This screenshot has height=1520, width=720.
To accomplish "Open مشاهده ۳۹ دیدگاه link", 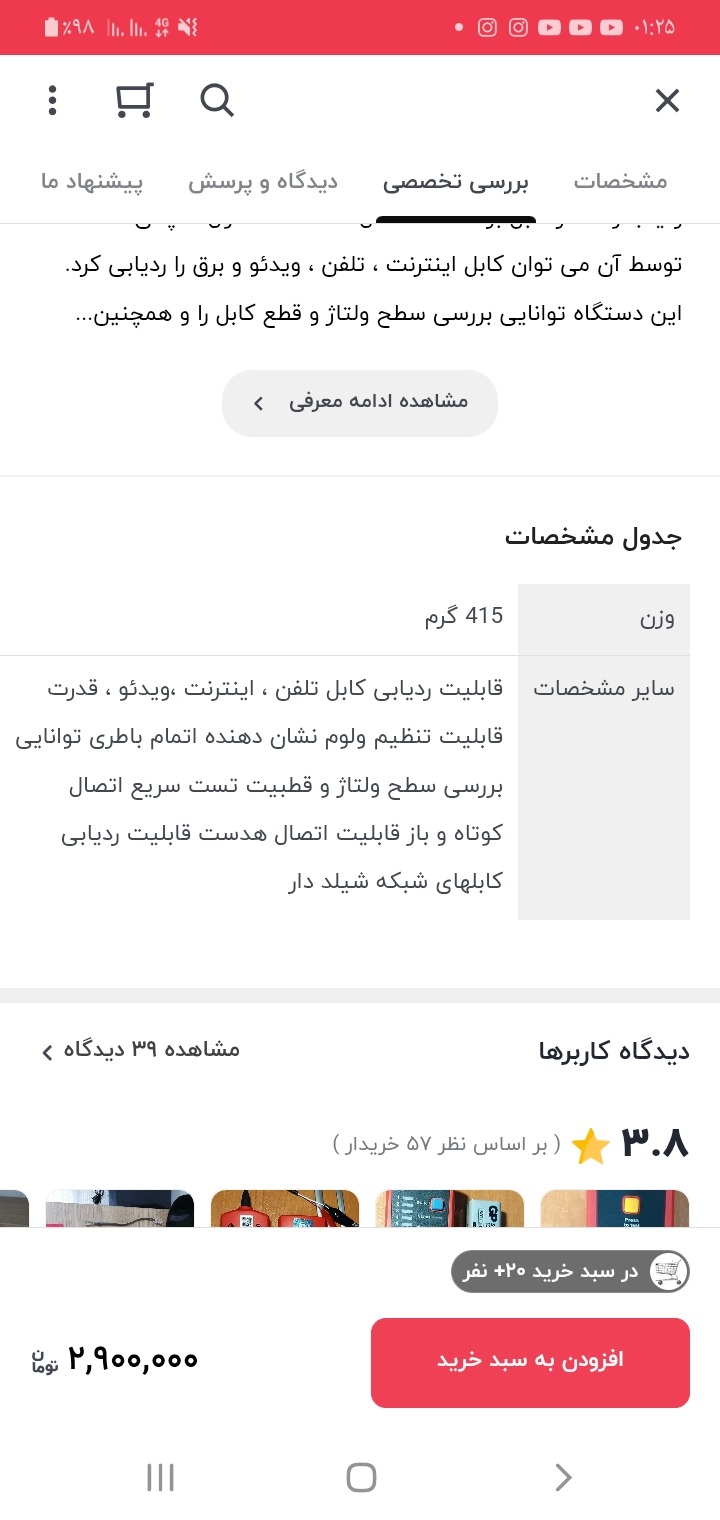I will (140, 1049).
